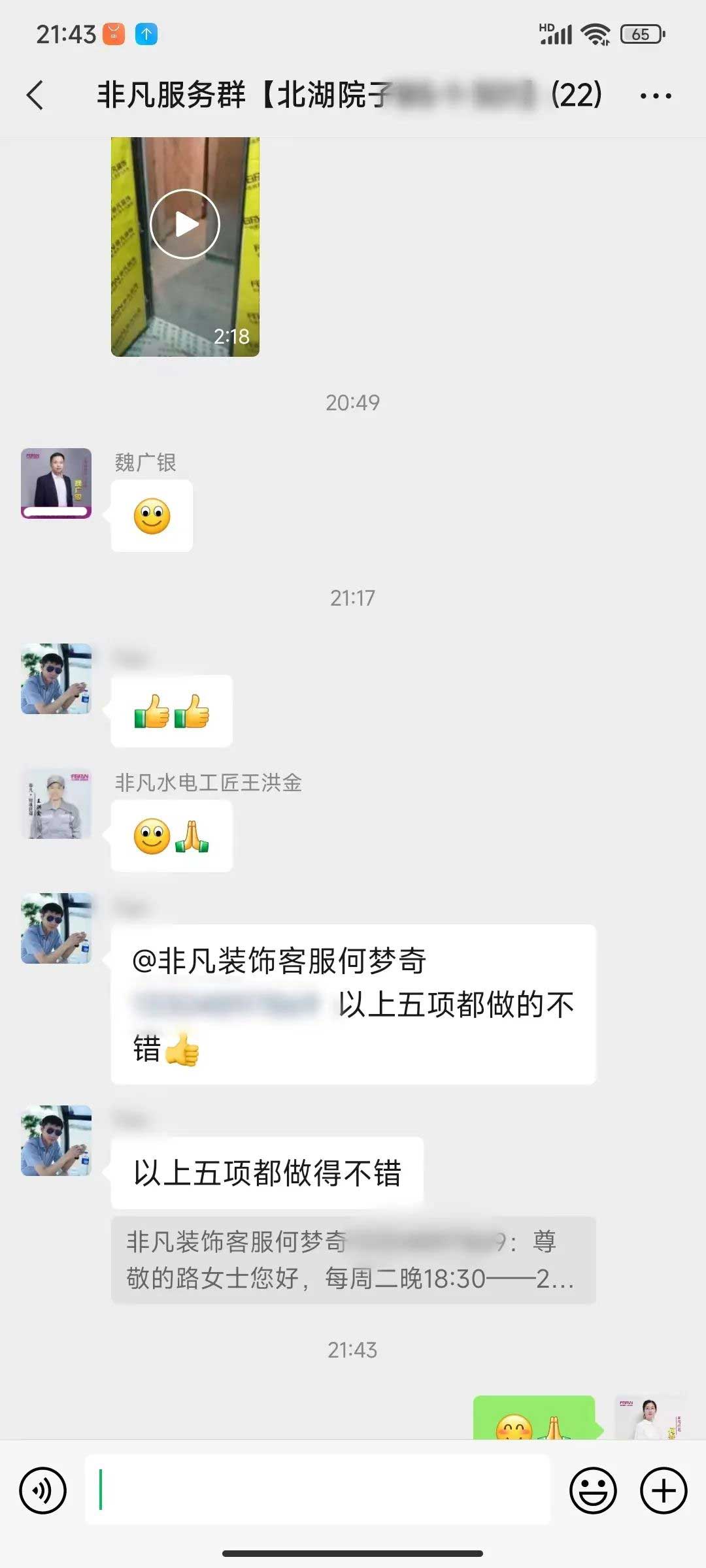Screen dimensions: 706x1568
Task: Open 魏广银's profile avatar
Action: [56, 483]
